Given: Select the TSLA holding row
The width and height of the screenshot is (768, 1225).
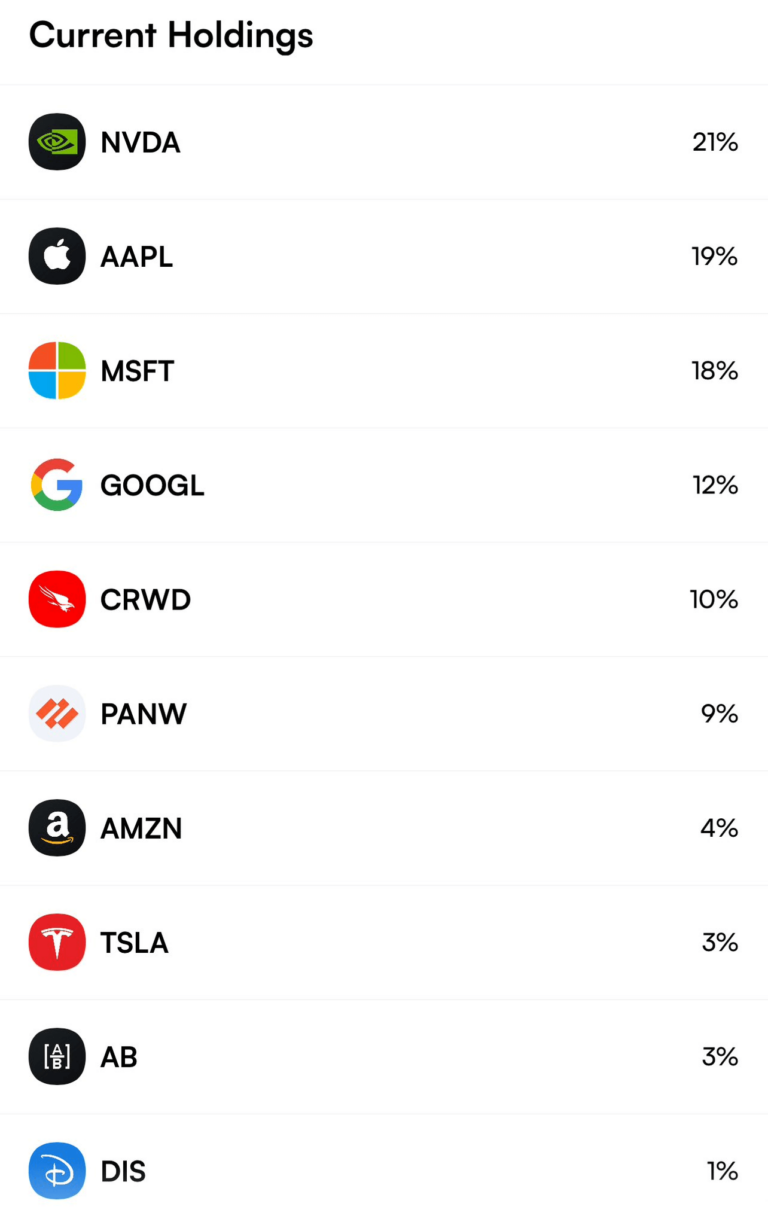Looking at the screenshot, I should click(x=384, y=942).
